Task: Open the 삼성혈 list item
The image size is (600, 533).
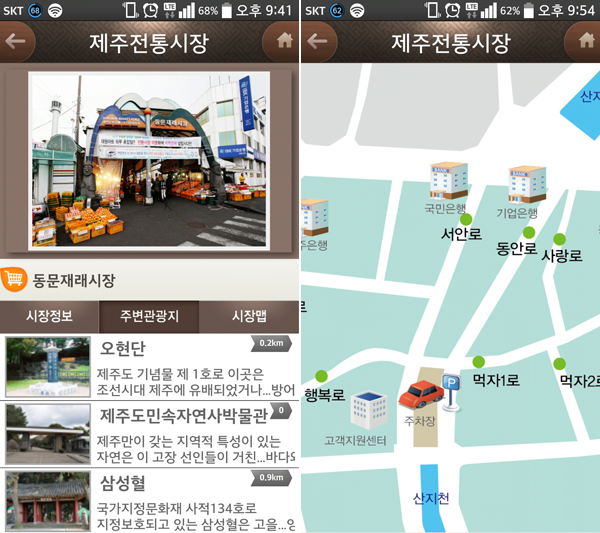Action: (150, 499)
